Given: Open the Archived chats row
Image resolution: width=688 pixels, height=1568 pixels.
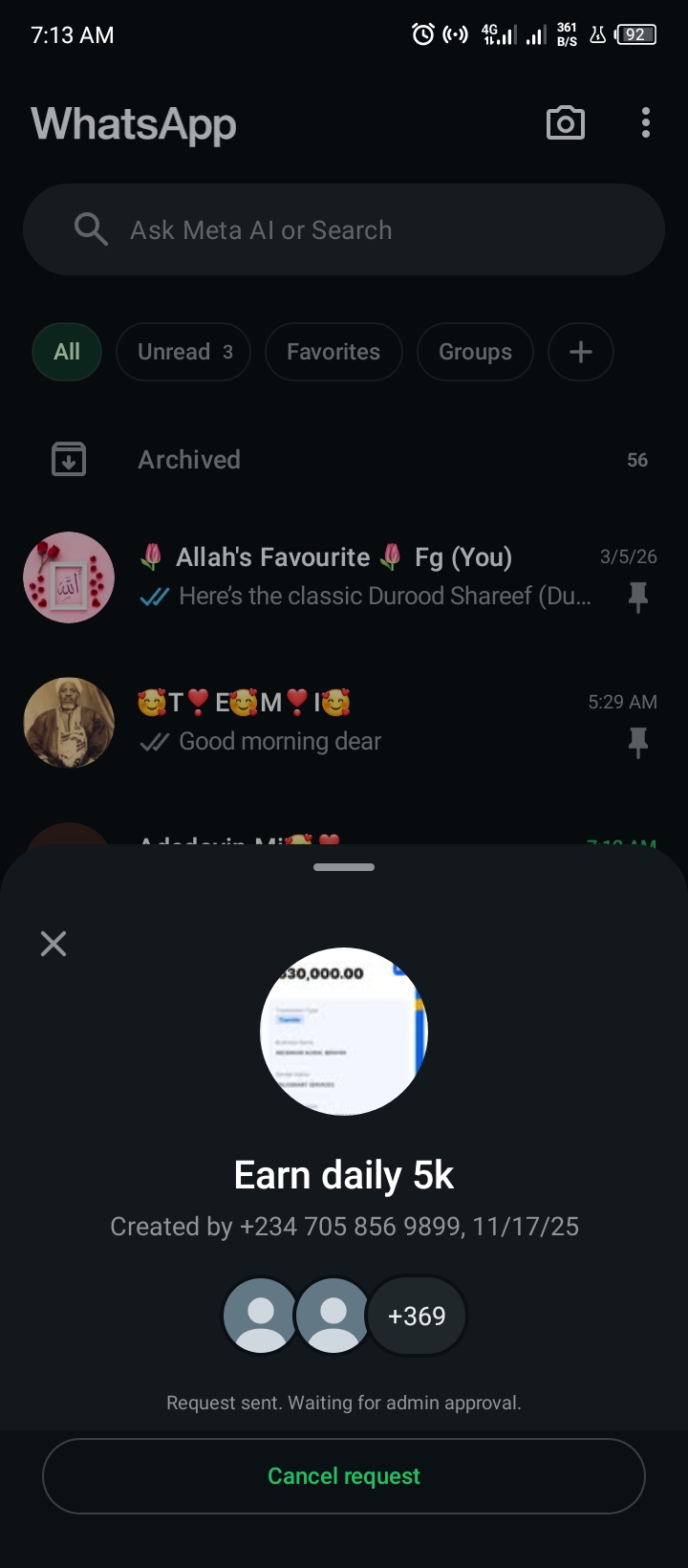Looking at the screenshot, I should 344,460.
